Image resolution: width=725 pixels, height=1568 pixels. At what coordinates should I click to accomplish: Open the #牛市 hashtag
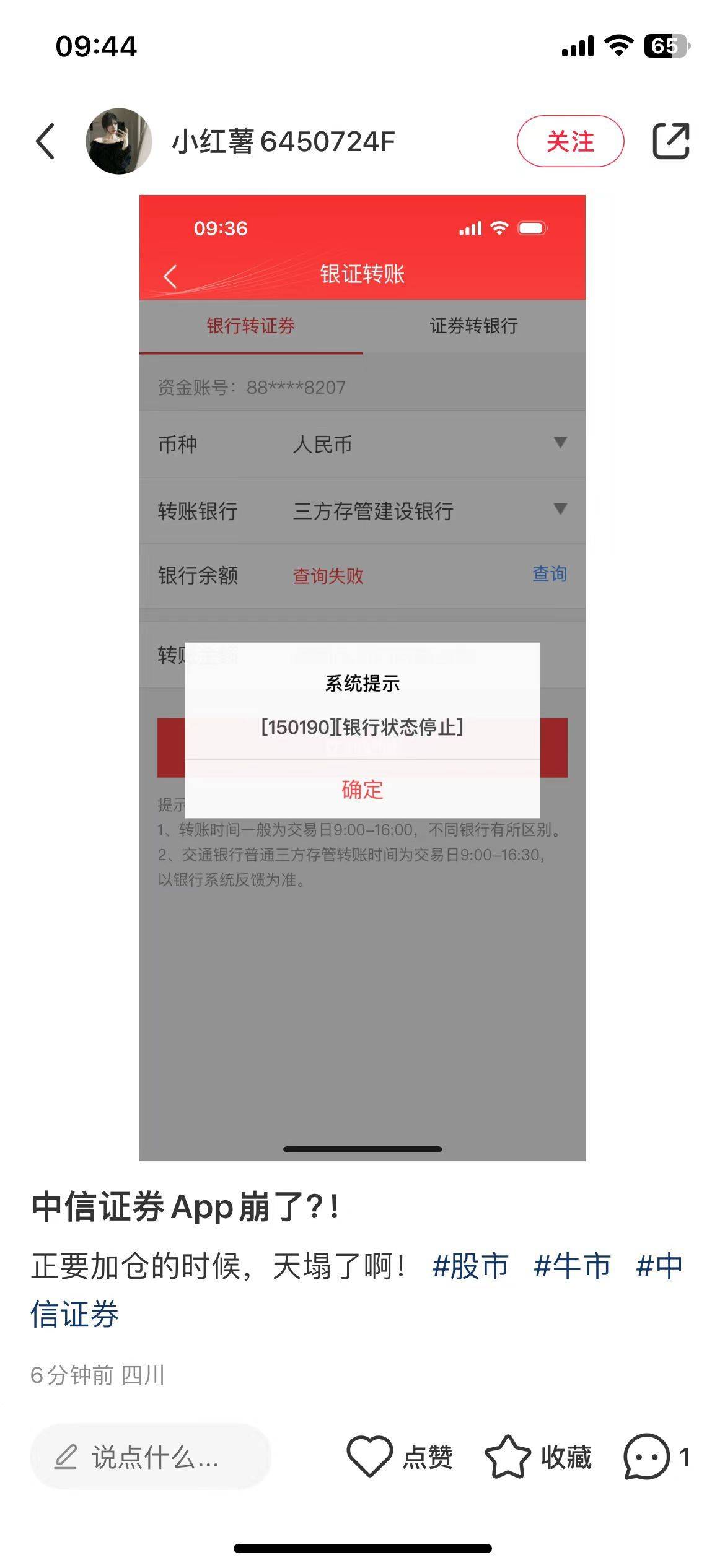tap(572, 1266)
